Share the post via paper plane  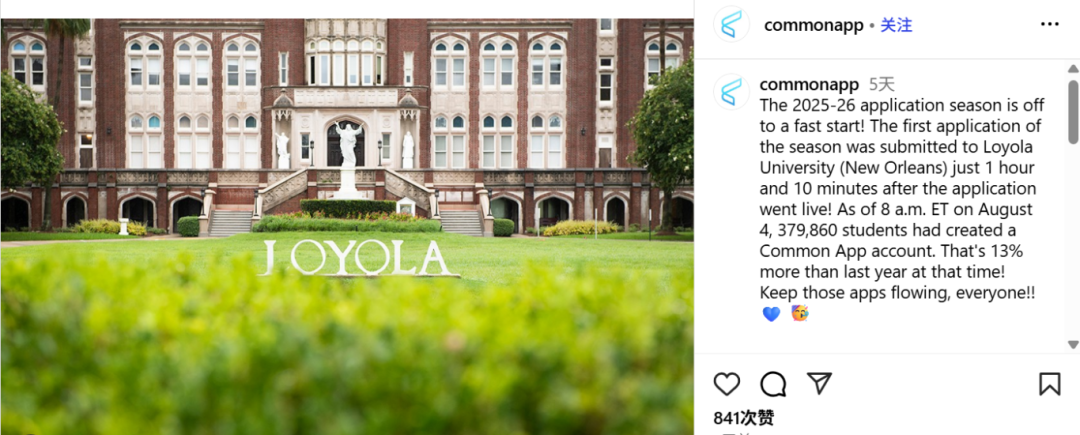pos(819,384)
